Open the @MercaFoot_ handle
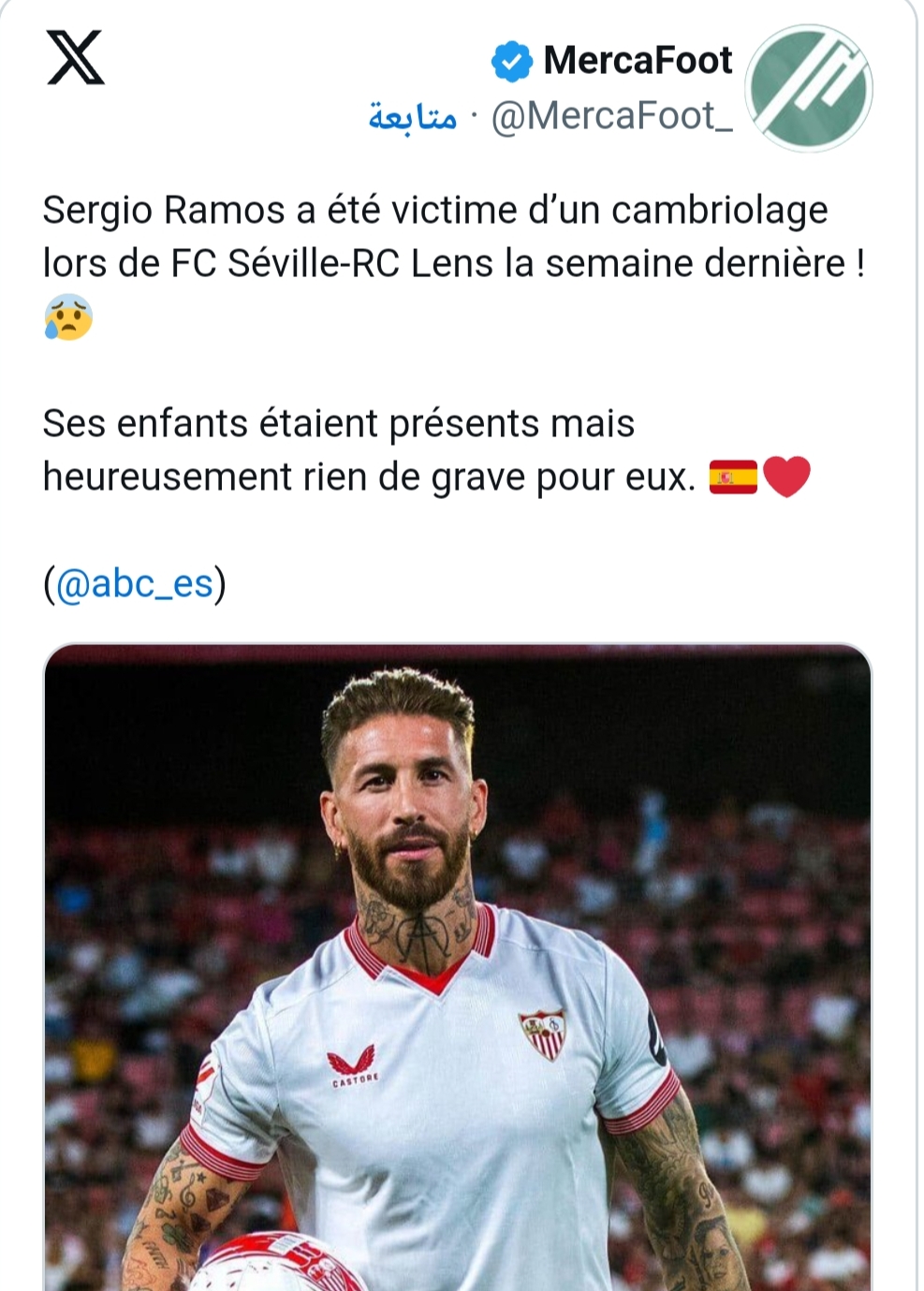This screenshot has height=1291, width=924. tap(611, 118)
